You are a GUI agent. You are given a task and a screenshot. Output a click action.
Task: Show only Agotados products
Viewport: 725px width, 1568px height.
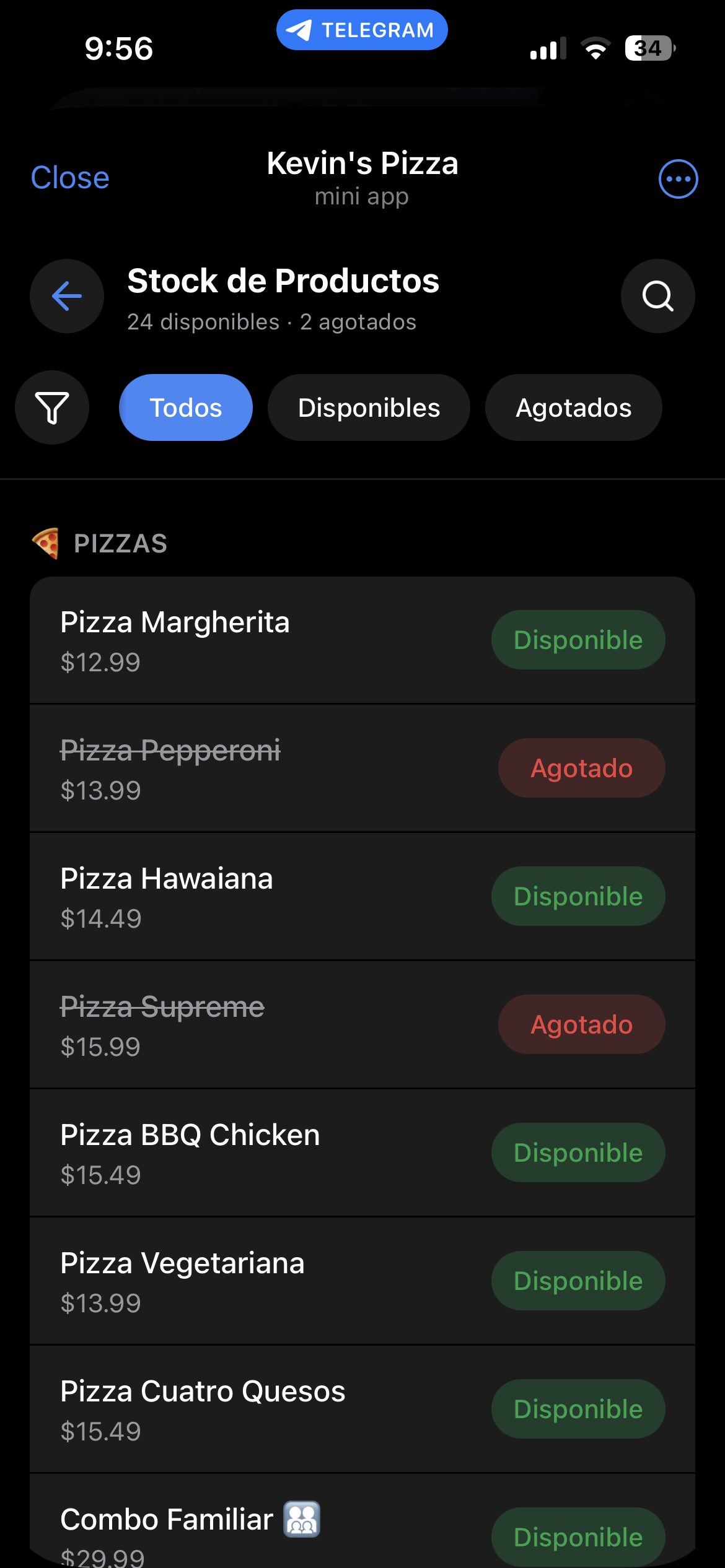pyautogui.click(x=573, y=407)
